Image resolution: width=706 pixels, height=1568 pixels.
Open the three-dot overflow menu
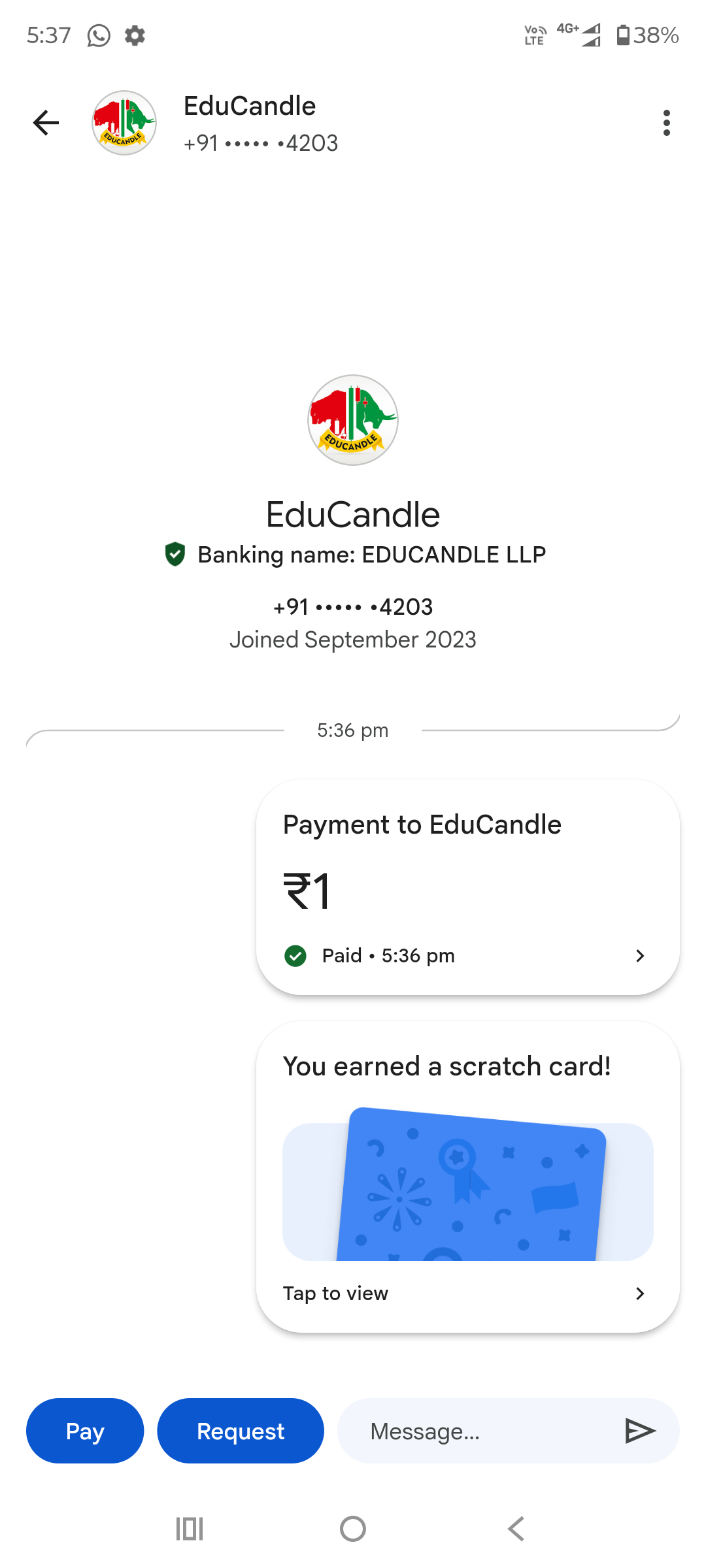click(666, 123)
